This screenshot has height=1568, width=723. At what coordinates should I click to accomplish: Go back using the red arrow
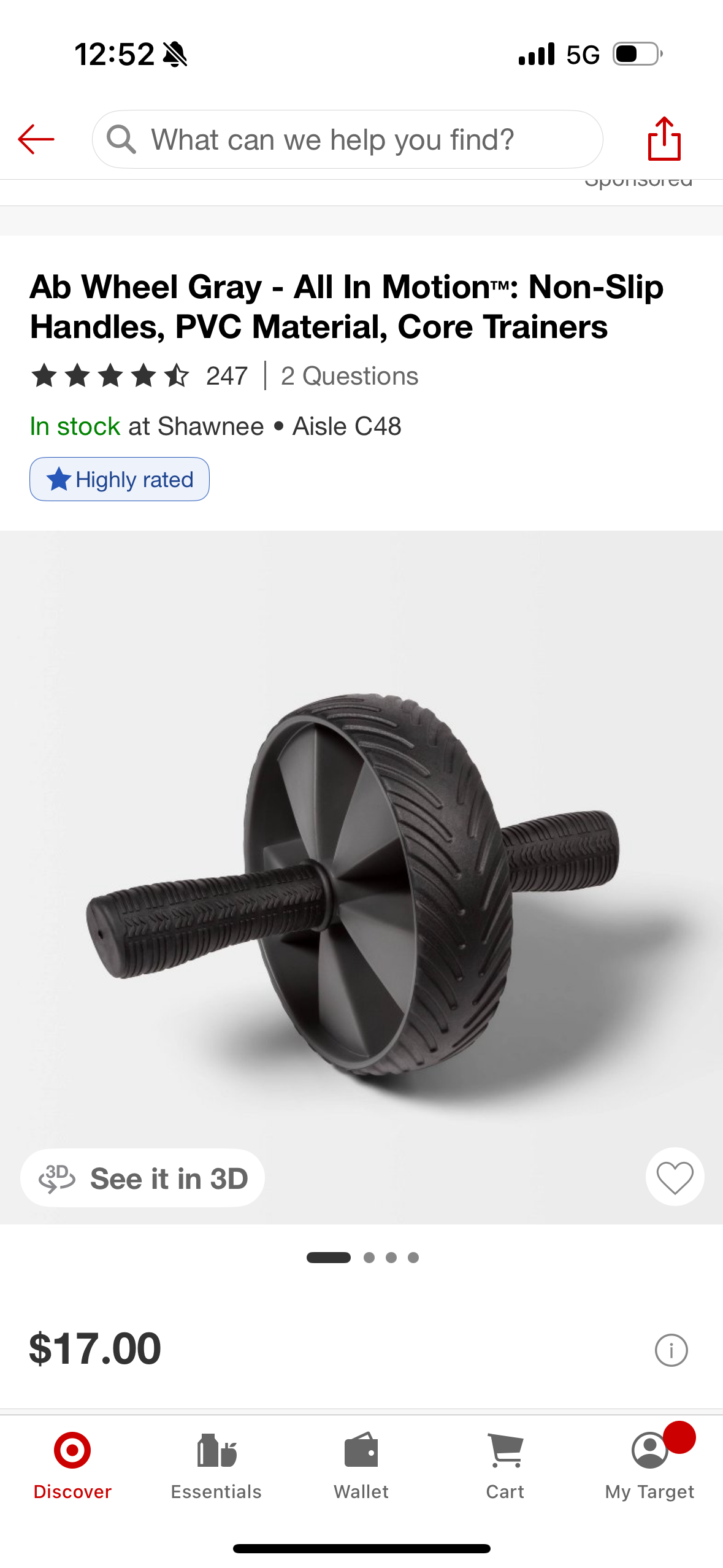coord(36,140)
